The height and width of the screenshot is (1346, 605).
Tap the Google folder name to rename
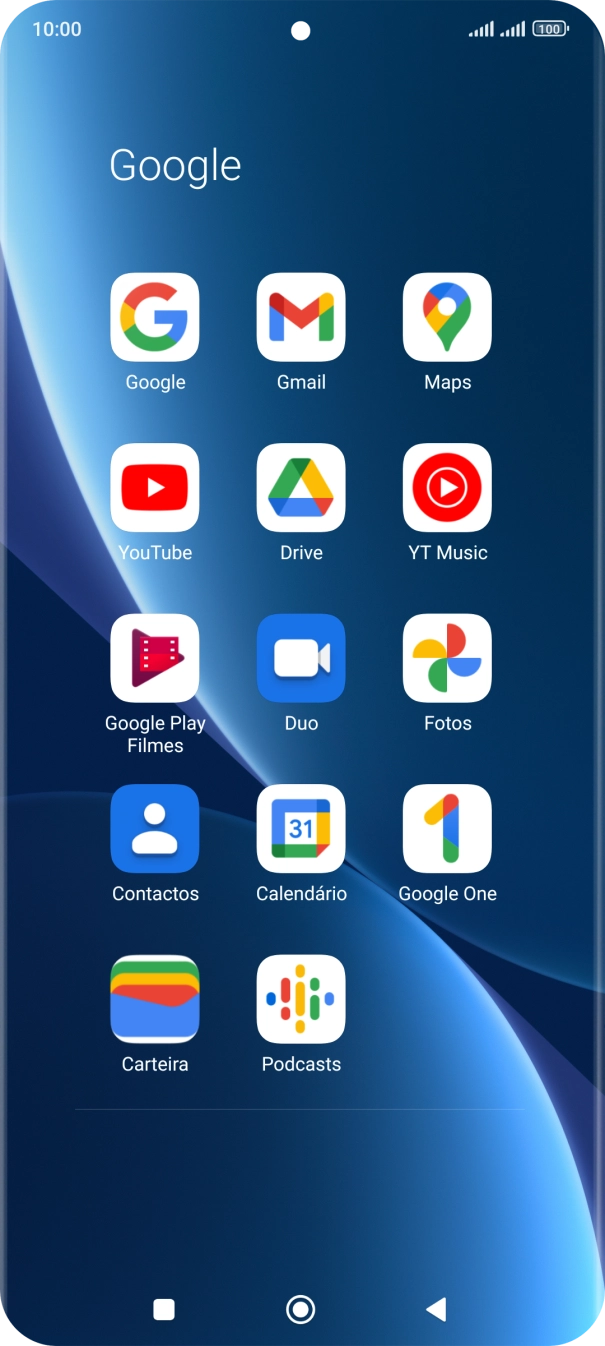175,166
